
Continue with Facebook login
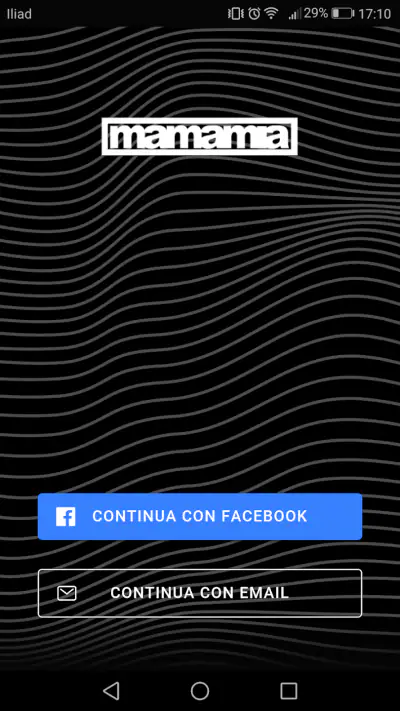click(x=200, y=516)
